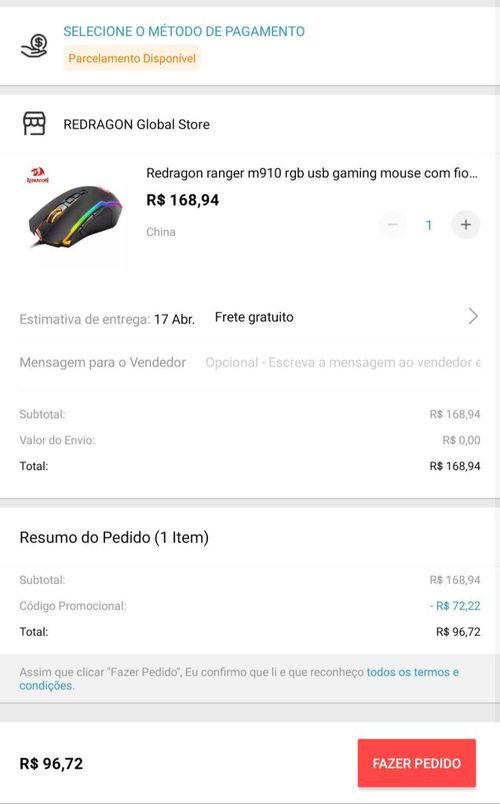
Task: Tap Mensagem para o Vendedor input field
Action: pos(343,363)
